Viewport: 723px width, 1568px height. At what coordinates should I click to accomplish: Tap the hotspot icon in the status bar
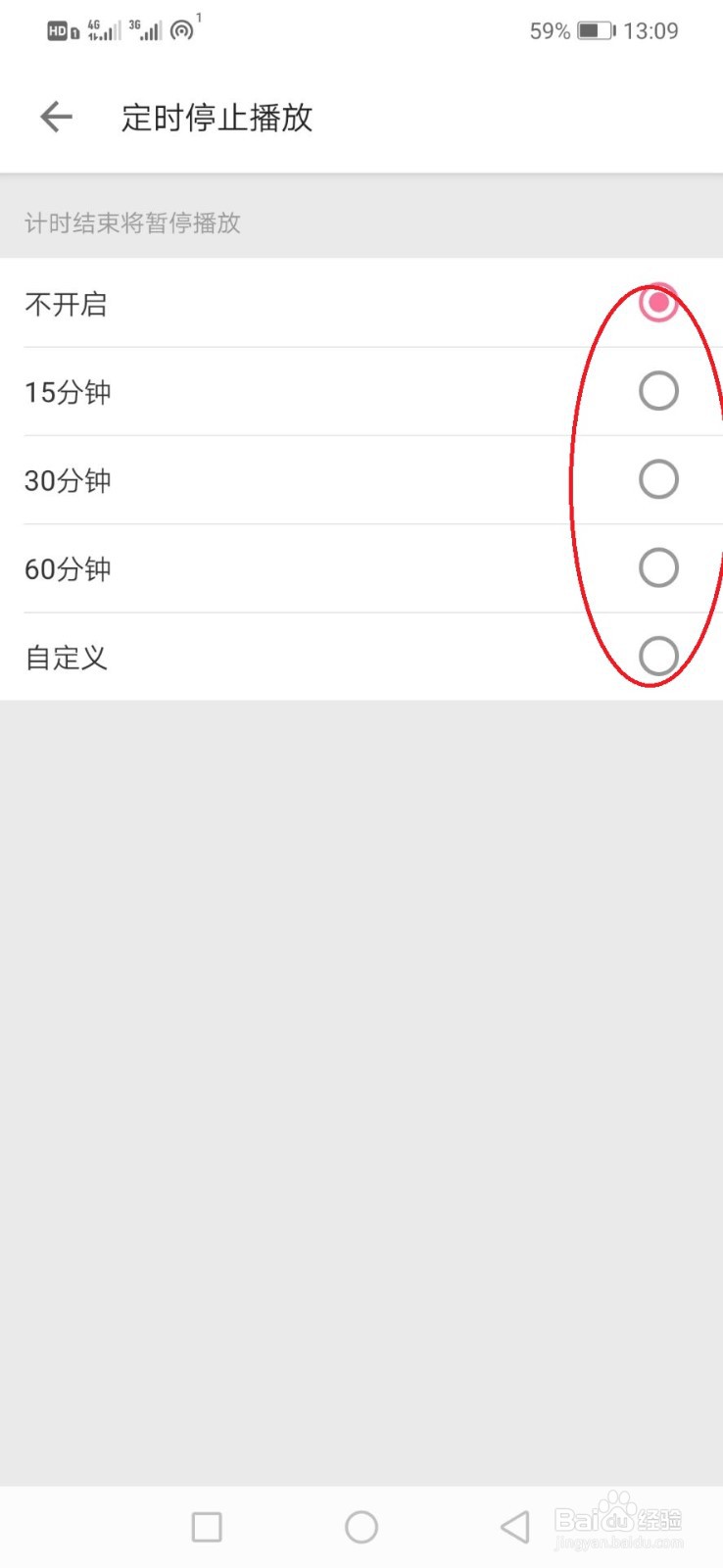tap(183, 29)
